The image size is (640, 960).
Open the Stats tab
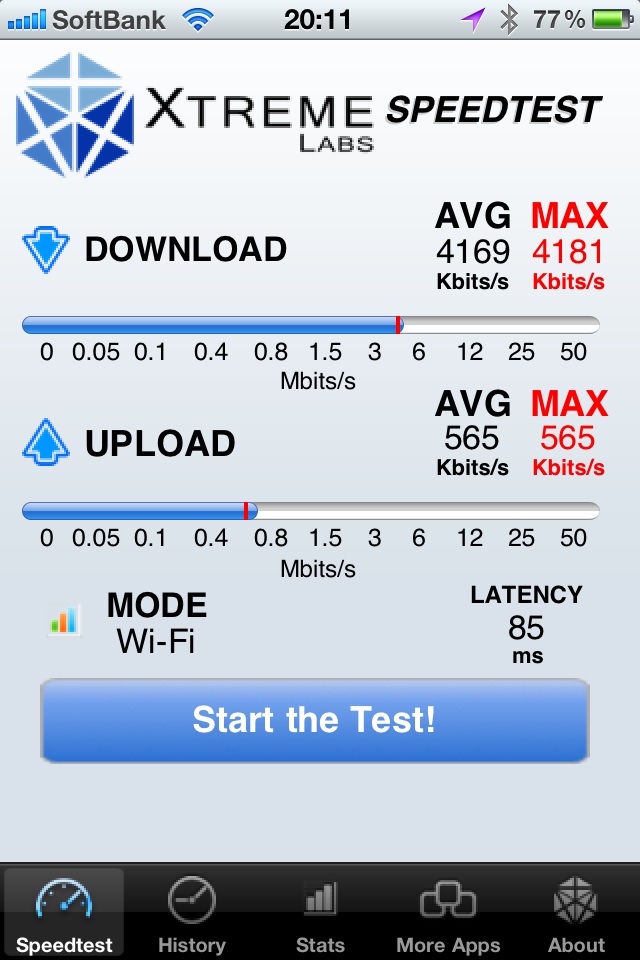[x=320, y=912]
